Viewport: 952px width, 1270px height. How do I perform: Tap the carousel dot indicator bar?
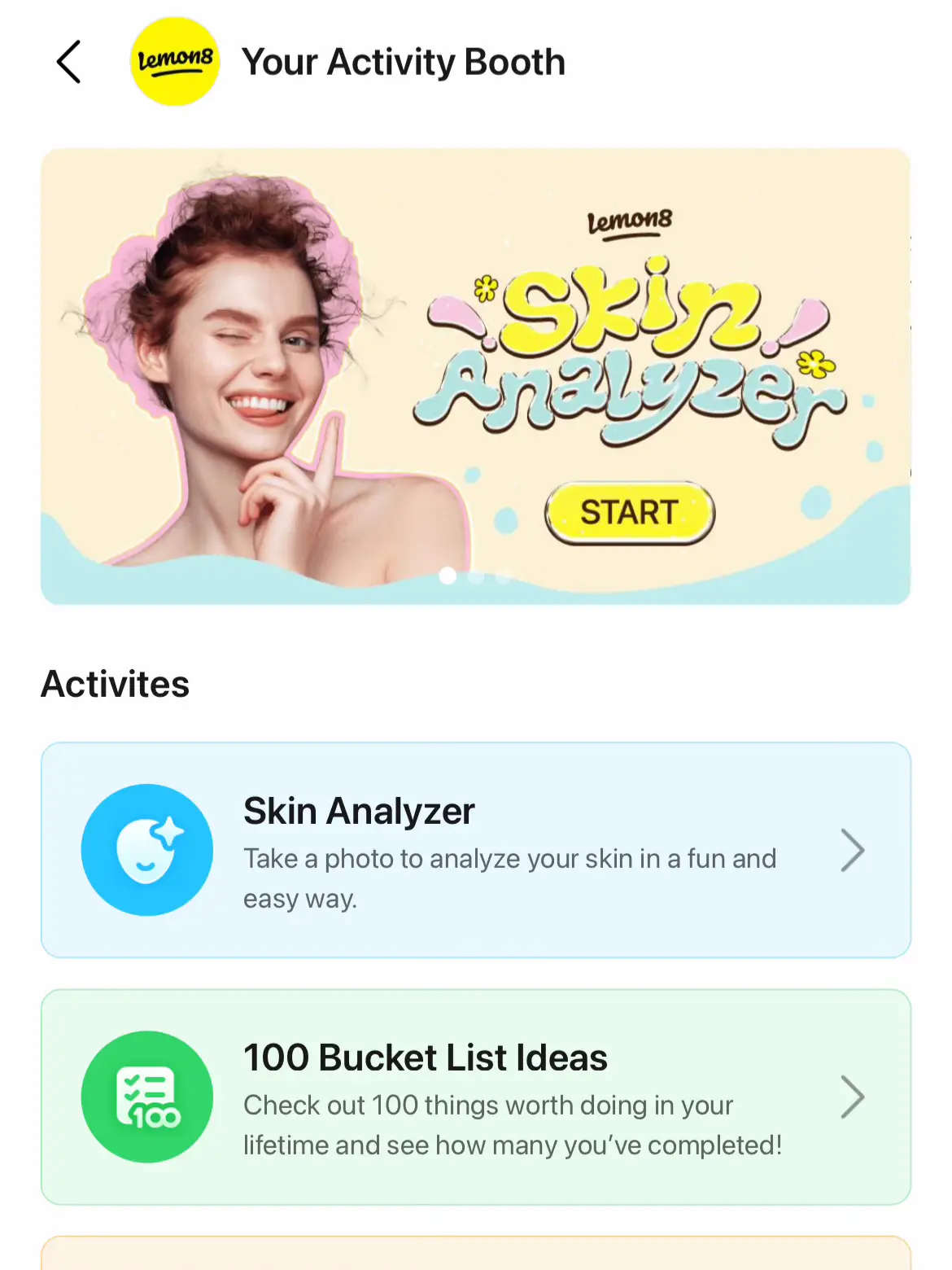pos(474,577)
